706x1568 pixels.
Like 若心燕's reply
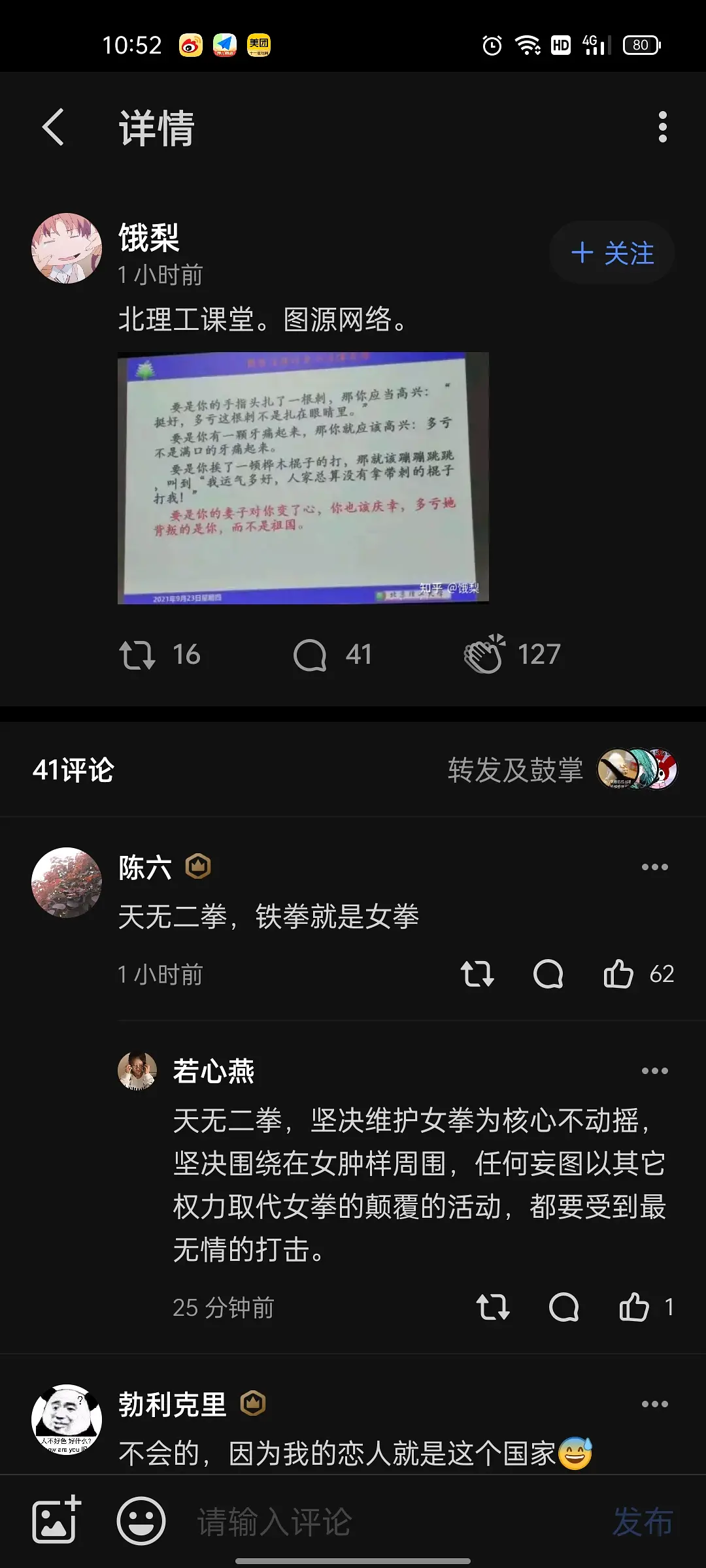click(x=634, y=1307)
